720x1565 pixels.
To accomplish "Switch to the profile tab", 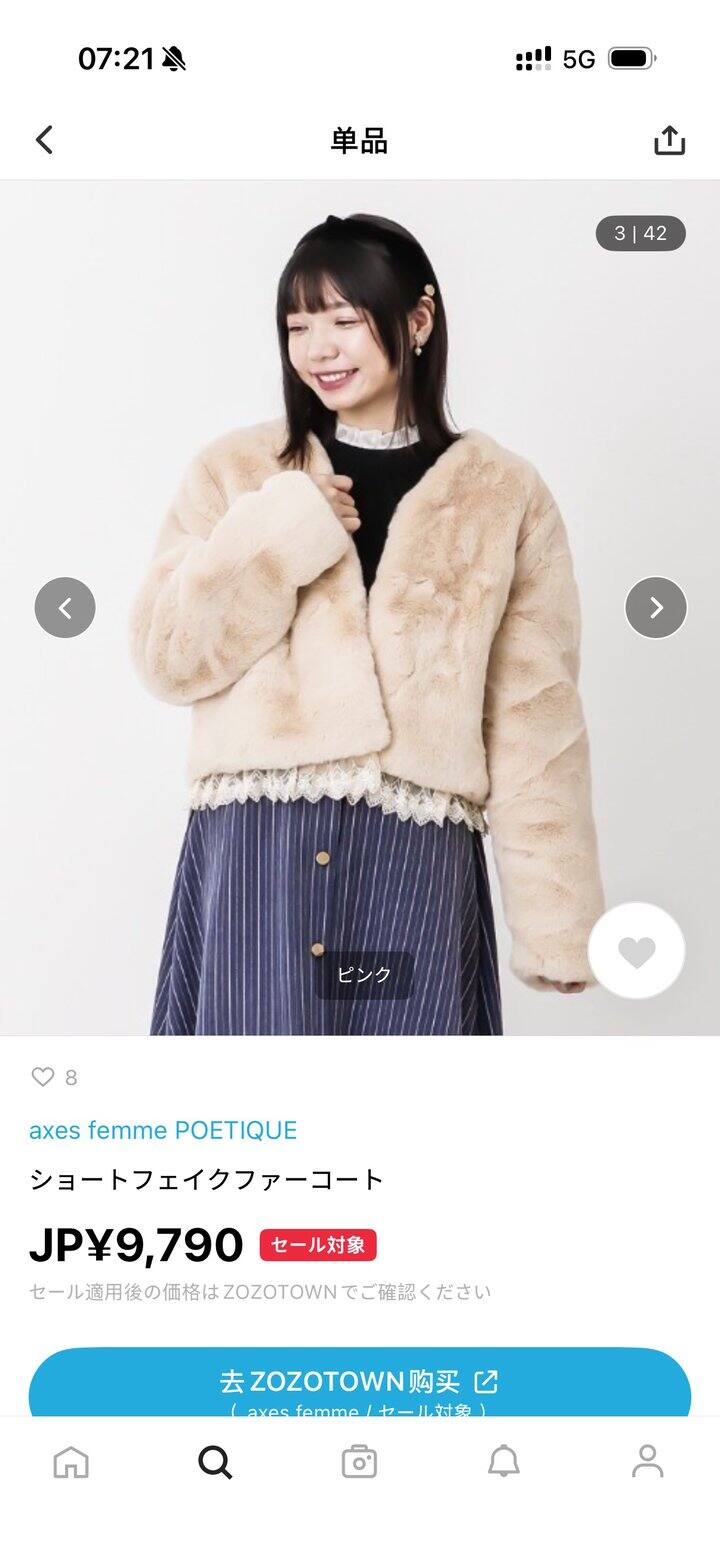I will pyautogui.click(x=648, y=1462).
